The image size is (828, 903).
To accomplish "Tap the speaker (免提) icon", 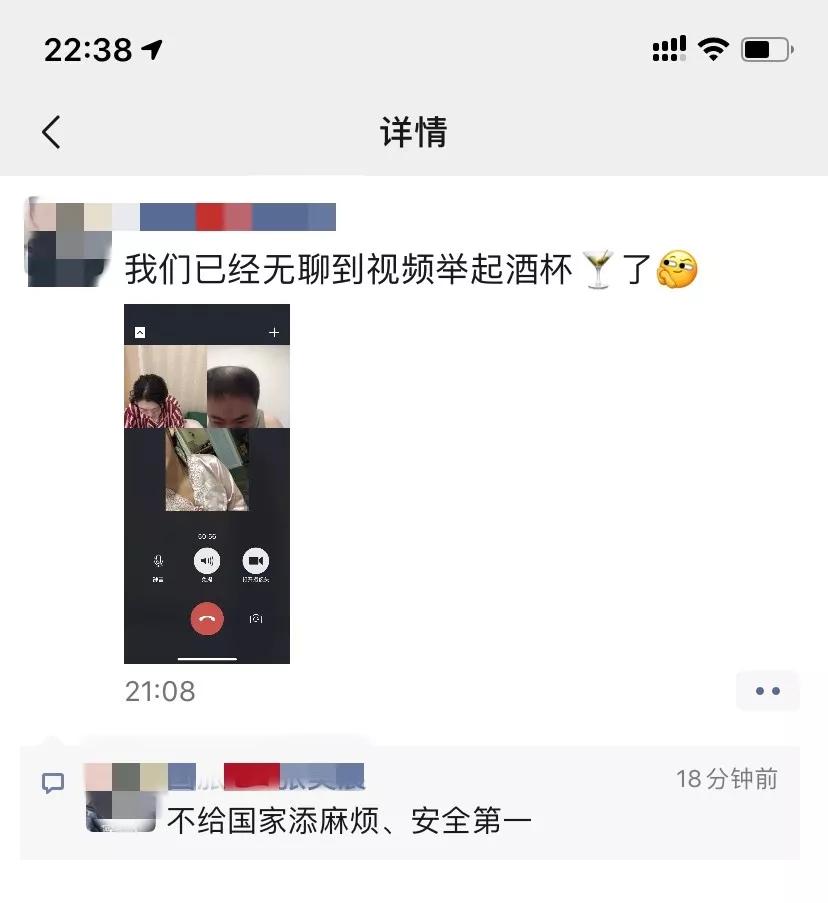I will [207, 561].
